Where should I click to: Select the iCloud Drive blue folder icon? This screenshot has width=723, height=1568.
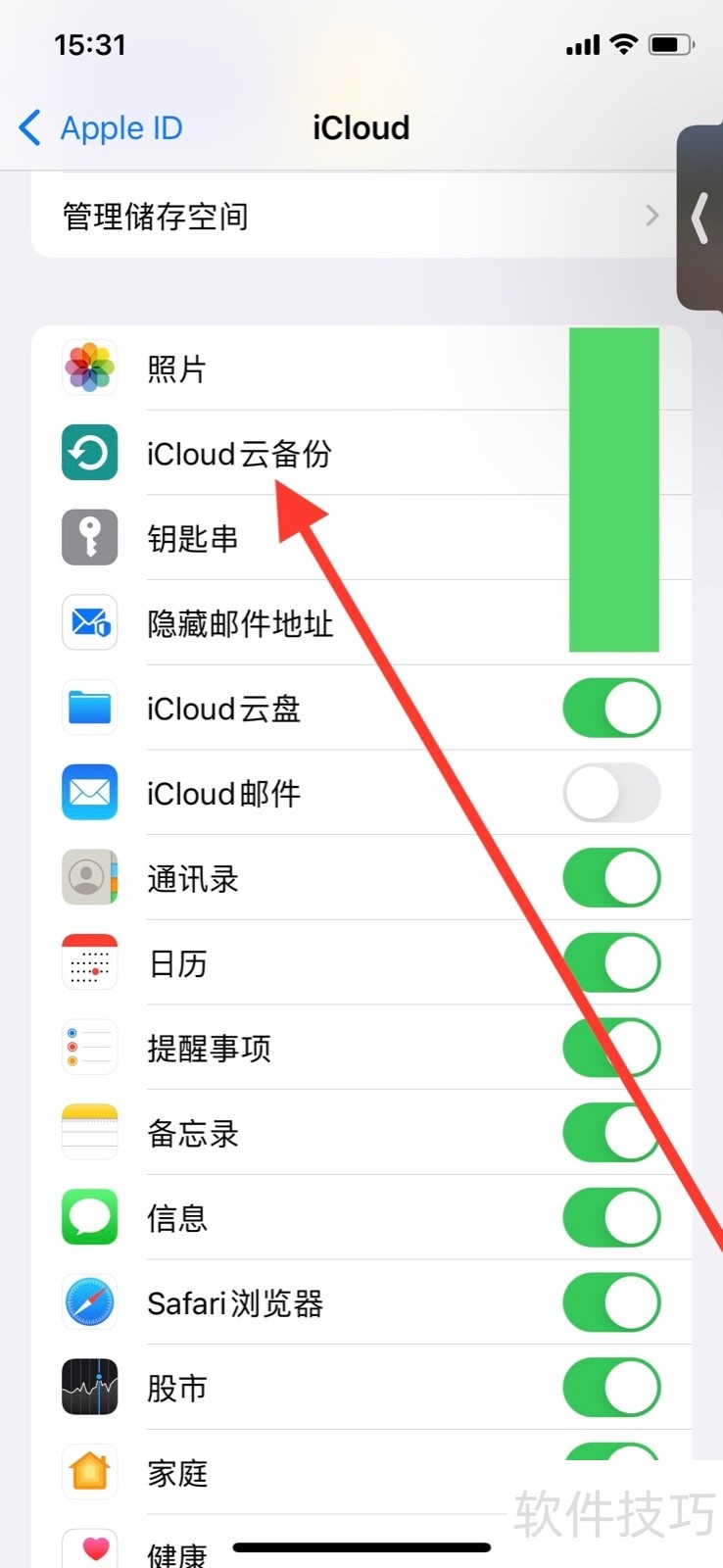pyautogui.click(x=88, y=708)
